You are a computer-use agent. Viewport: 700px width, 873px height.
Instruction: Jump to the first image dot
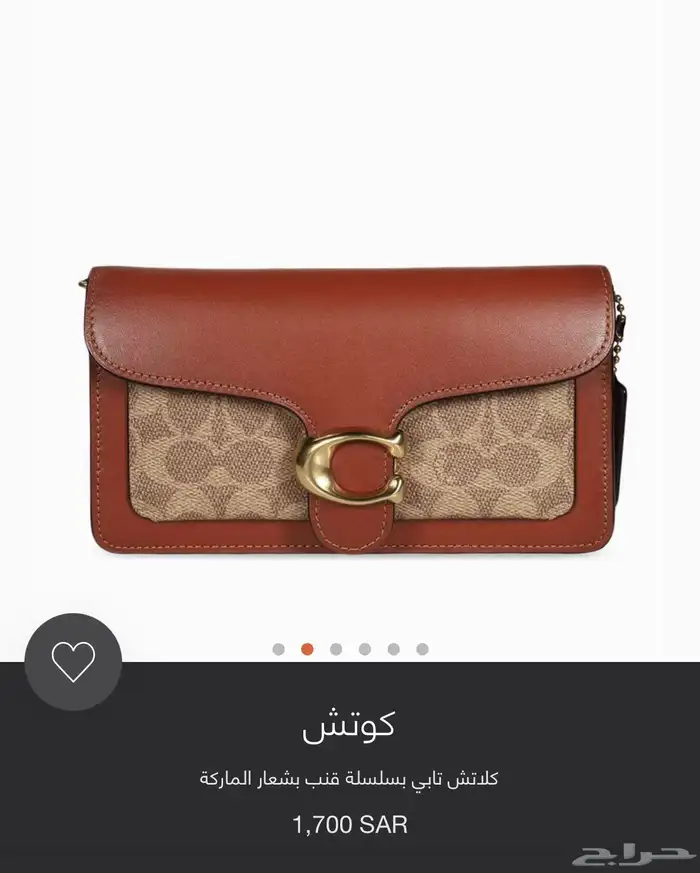(x=279, y=649)
